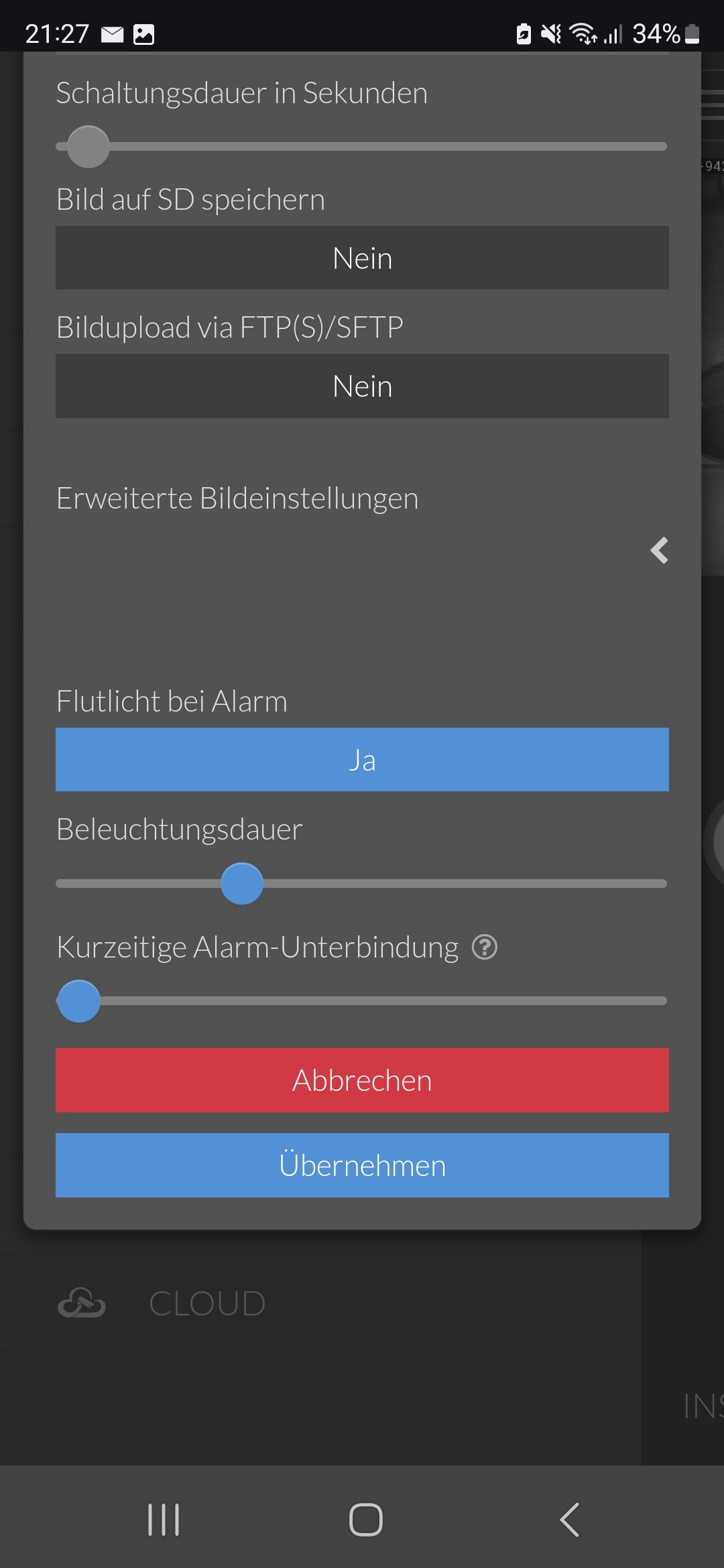
Task: Toggle the Bild auf SD speichern button
Action: click(x=362, y=258)
